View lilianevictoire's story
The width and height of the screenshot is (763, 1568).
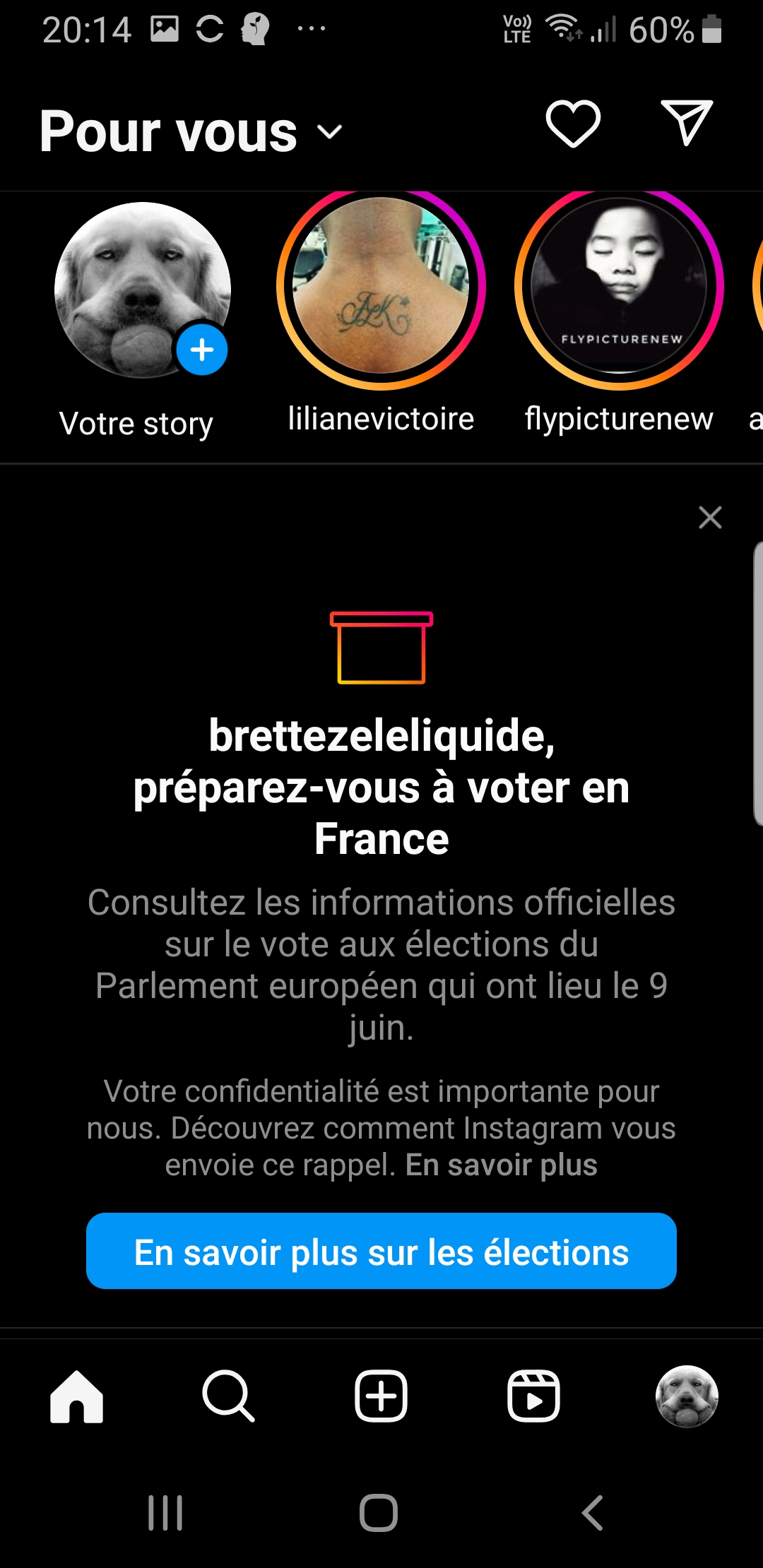pyautogui.click(x=381, y=286)
